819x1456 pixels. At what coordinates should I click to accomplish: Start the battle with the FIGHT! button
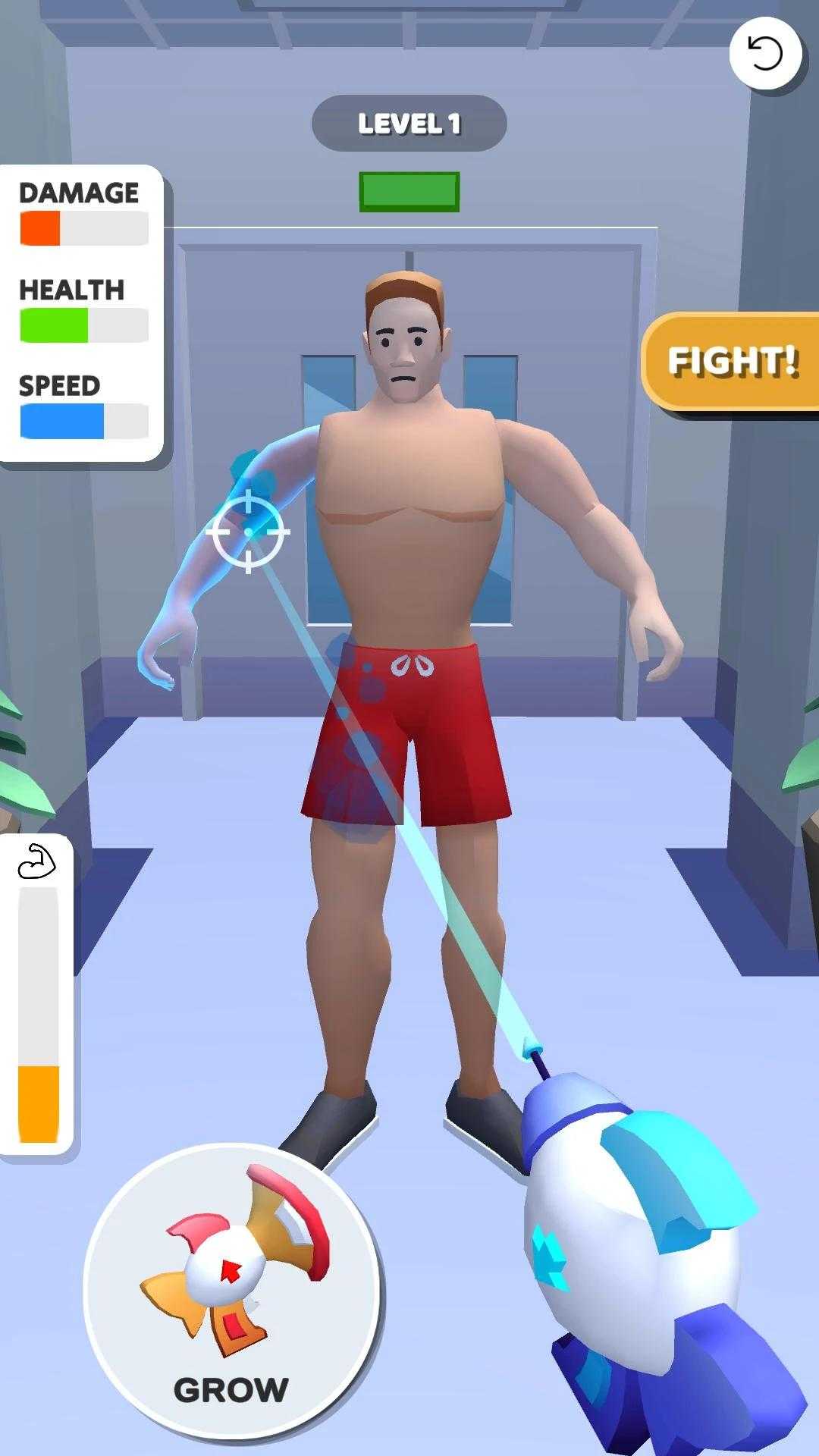click(x=731, y=362)
